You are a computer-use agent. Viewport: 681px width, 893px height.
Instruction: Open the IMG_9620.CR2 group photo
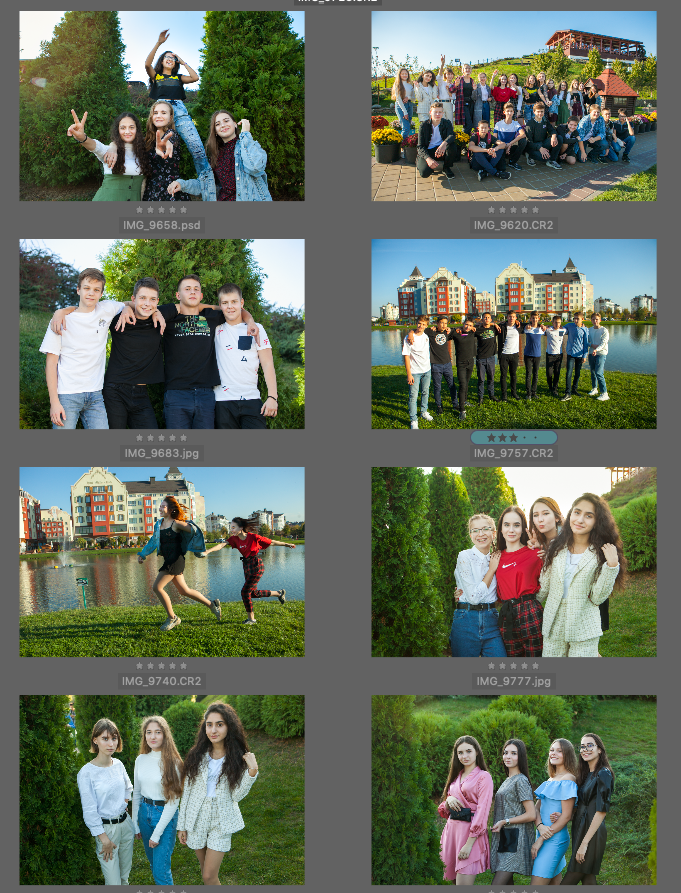coord(514,105)
